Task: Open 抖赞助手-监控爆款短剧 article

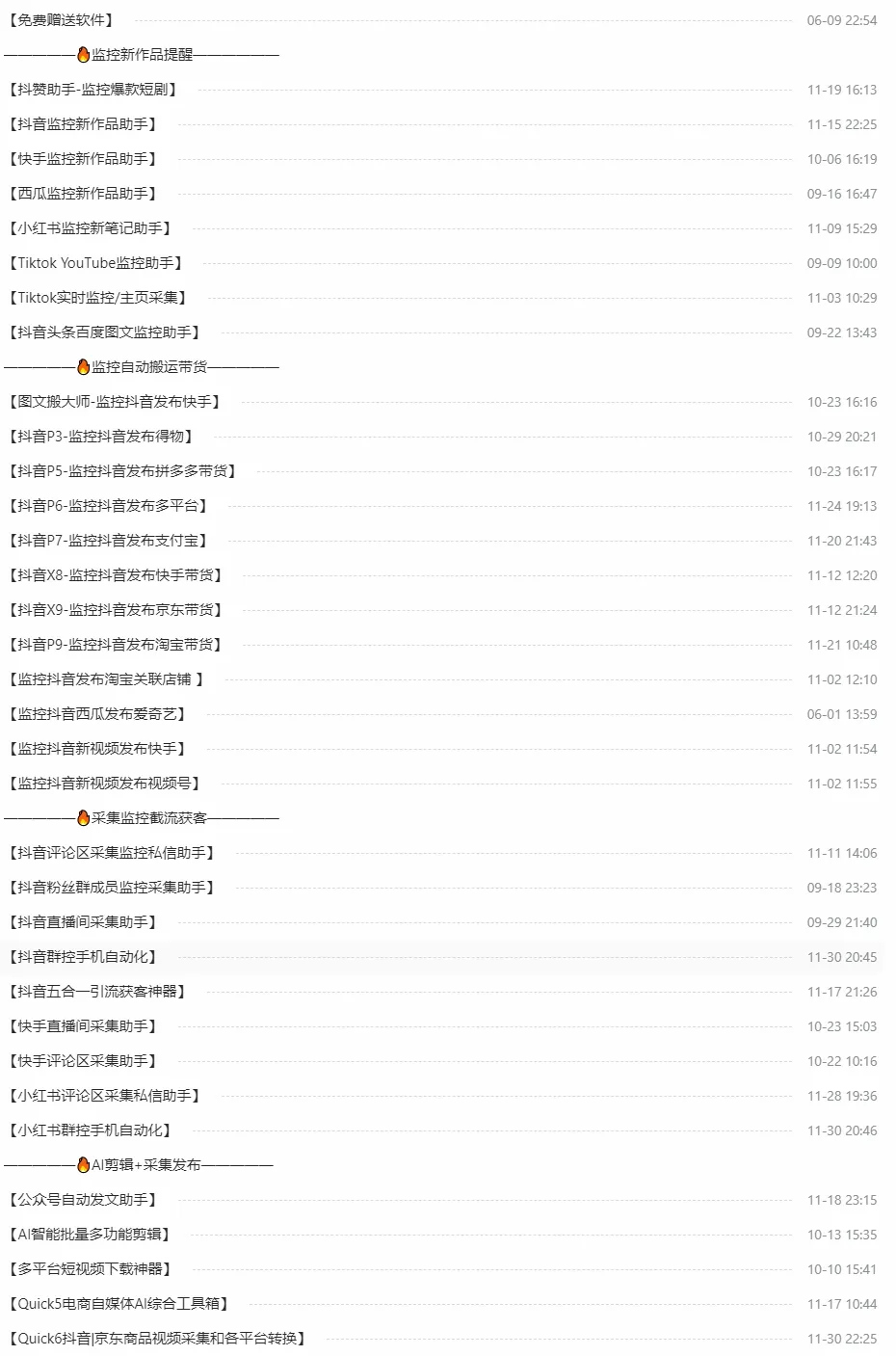Action: pyautogui.click(x=92, y=90)
